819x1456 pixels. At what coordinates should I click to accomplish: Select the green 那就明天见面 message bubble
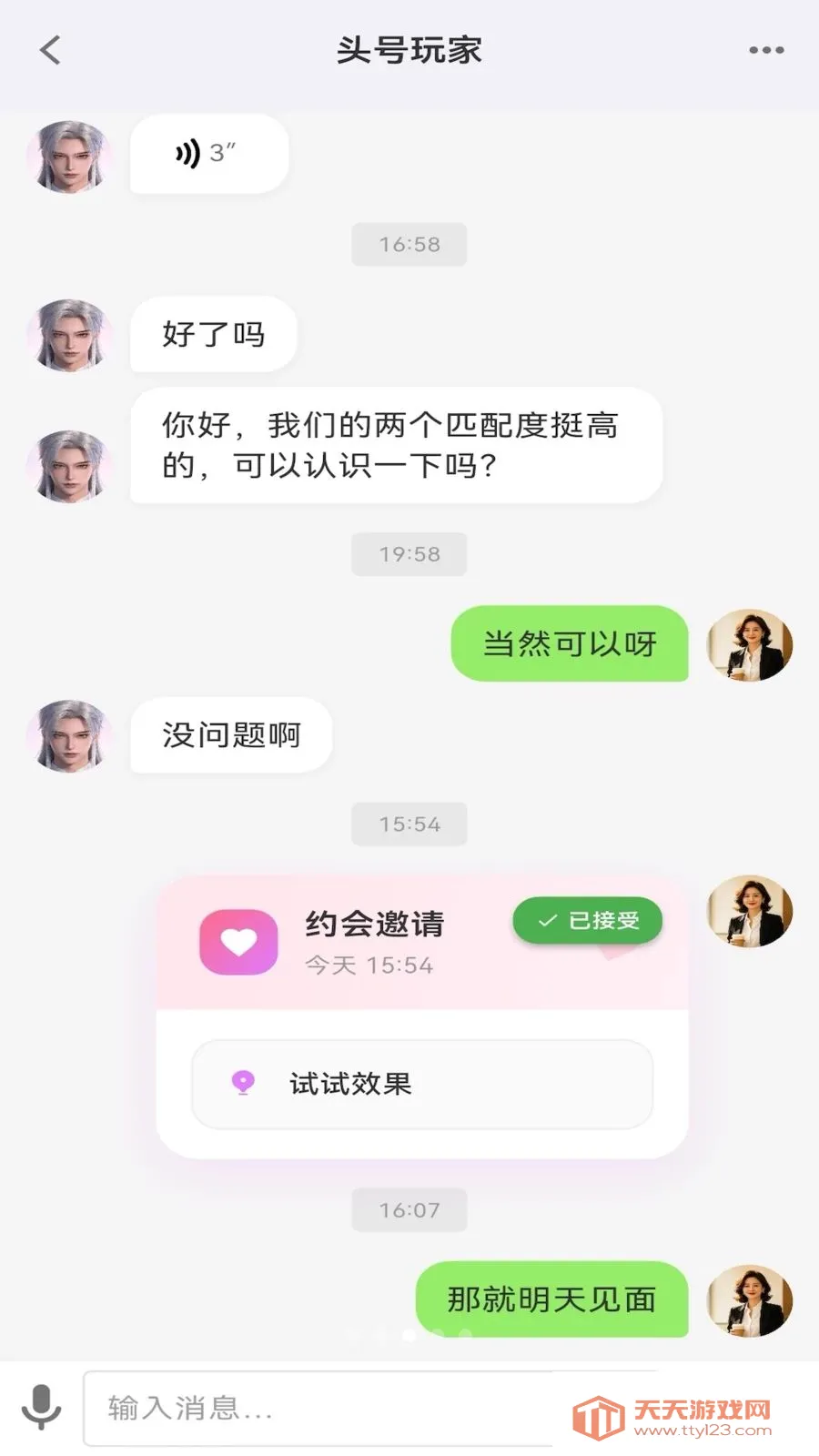(x=550, y=1299)
